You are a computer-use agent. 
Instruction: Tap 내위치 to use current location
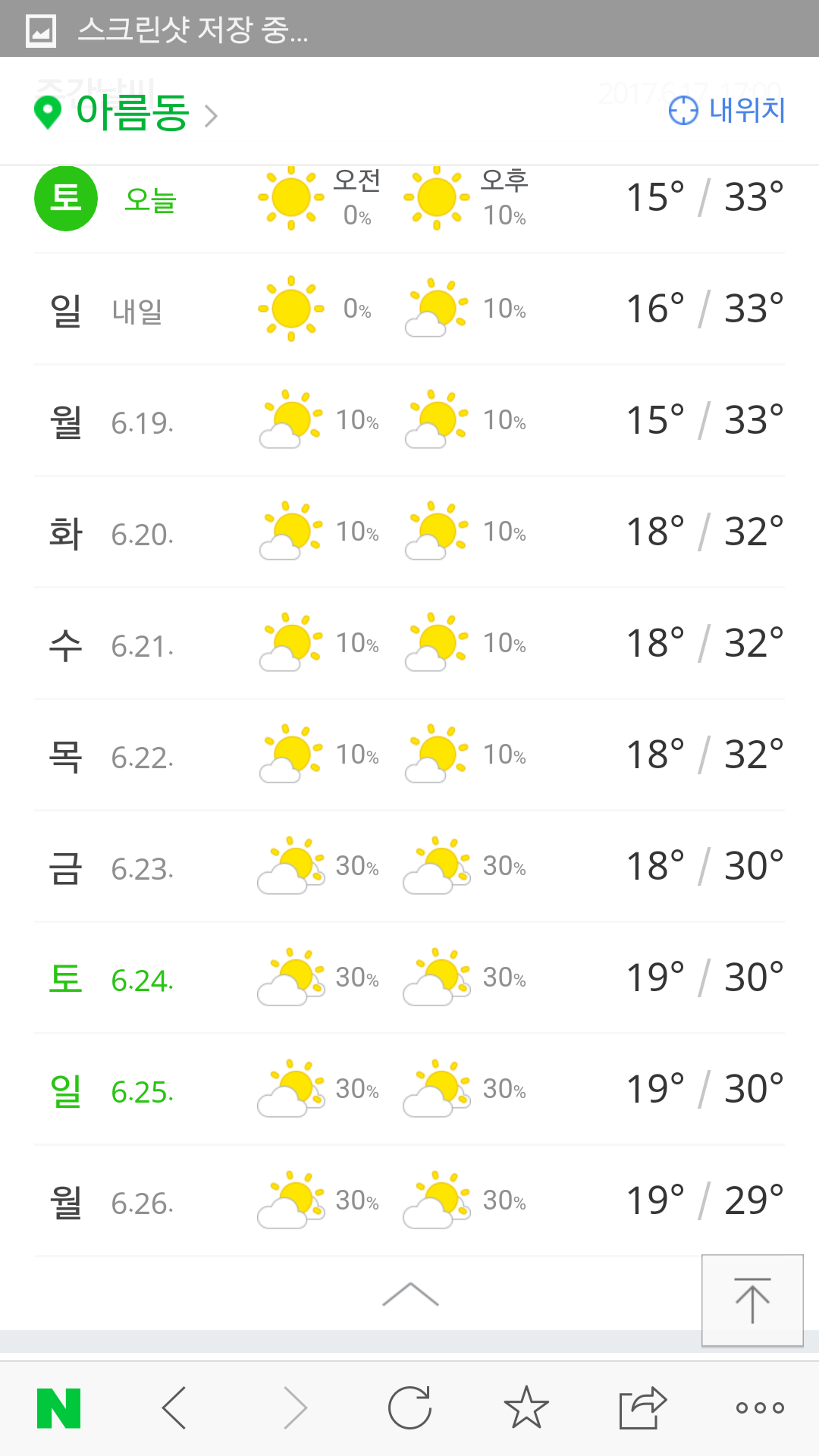[x=726, y=111]
